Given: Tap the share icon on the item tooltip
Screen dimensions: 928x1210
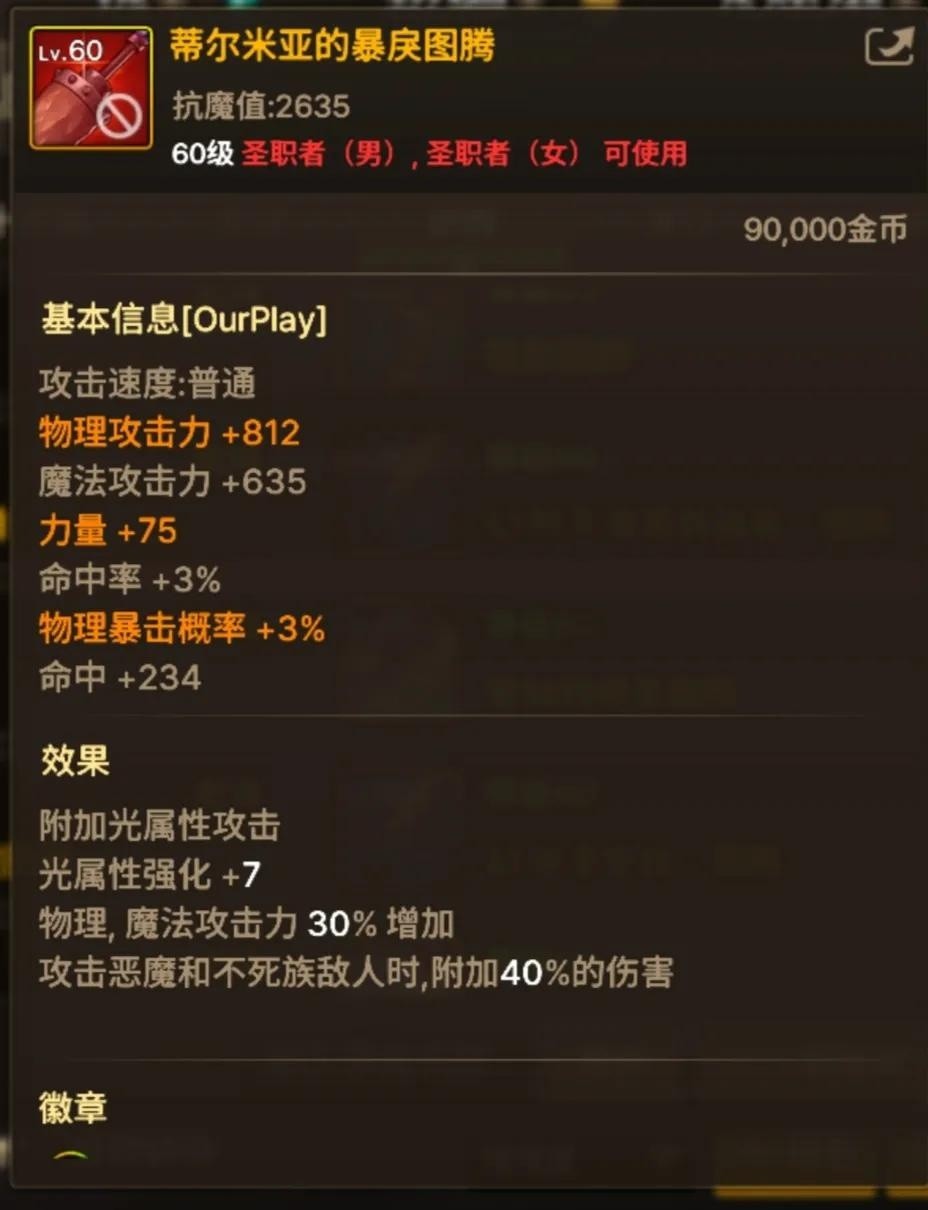Looking at the screenshot, I should (888, 47).
